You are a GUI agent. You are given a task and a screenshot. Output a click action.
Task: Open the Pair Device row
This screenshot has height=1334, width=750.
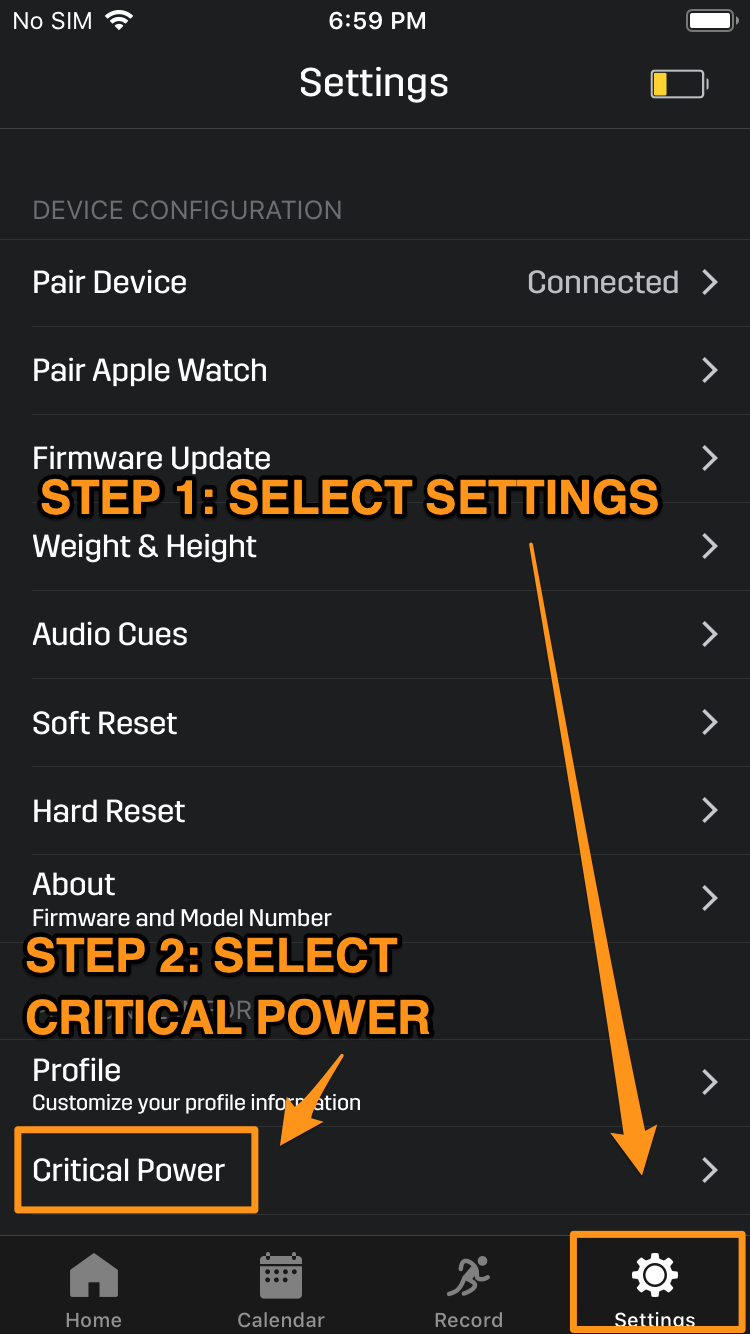(x=375, y=283)
